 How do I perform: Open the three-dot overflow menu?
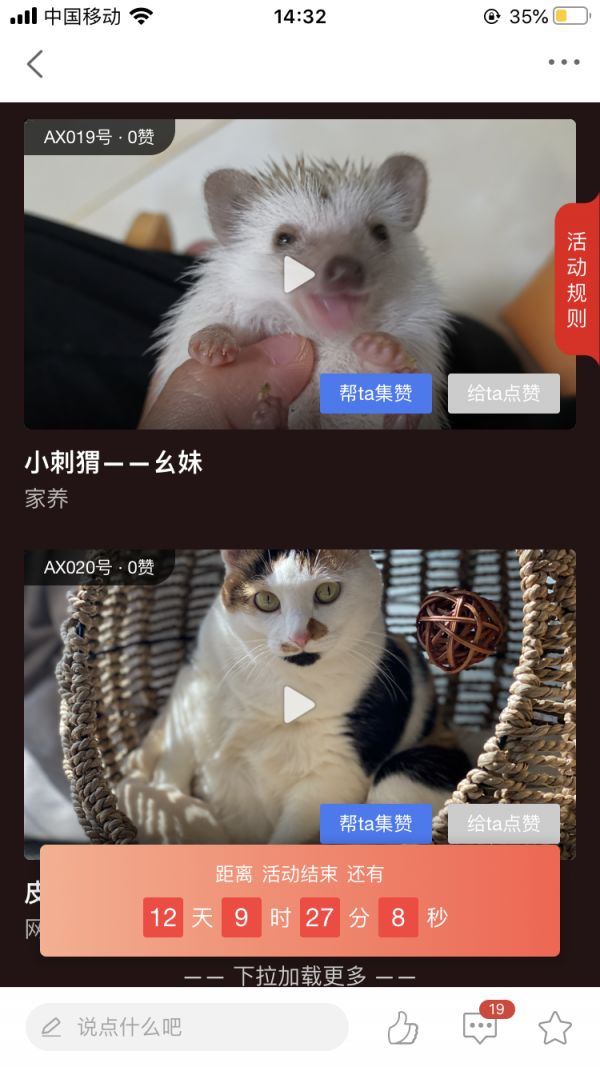[563, 63]
